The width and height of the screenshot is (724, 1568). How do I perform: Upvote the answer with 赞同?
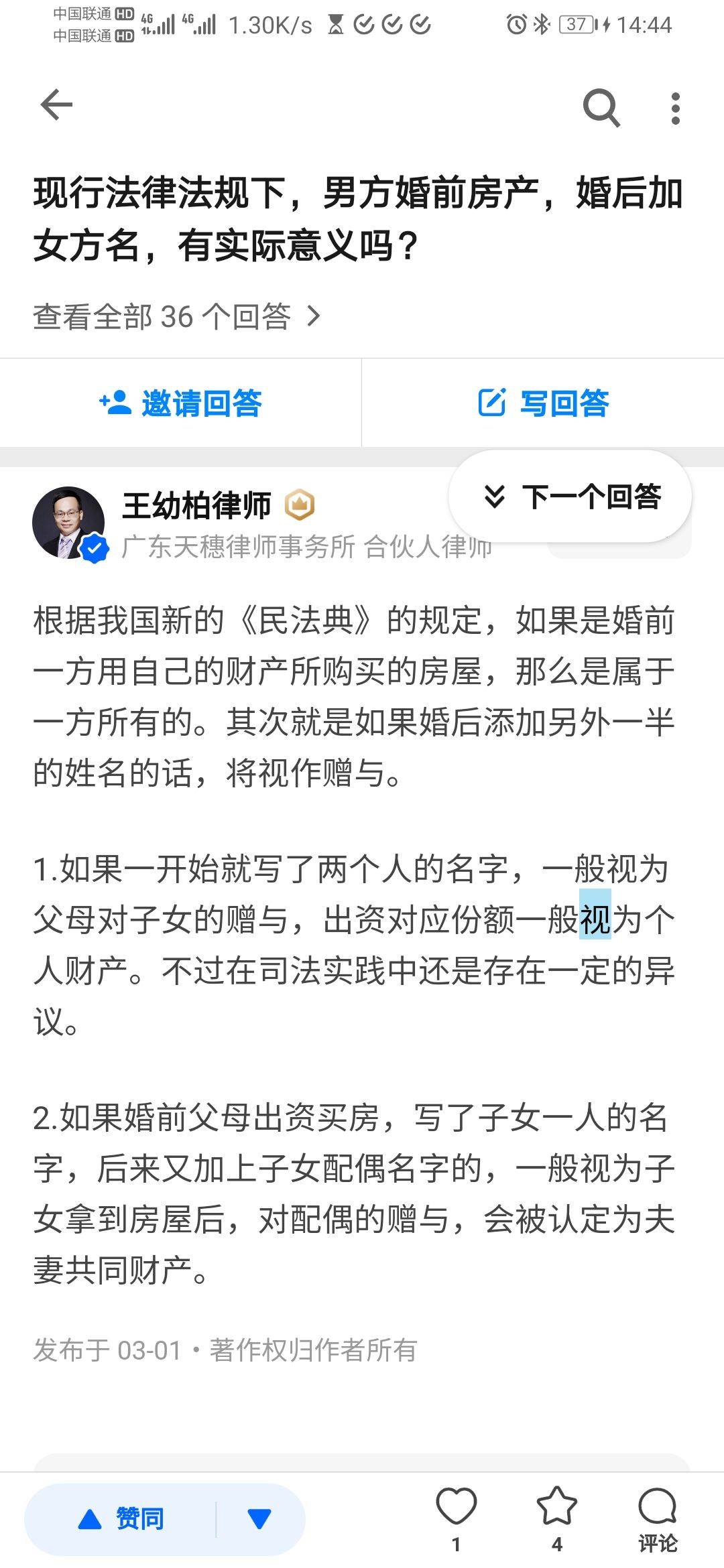pyautogui.click(x=122, y=1518)
